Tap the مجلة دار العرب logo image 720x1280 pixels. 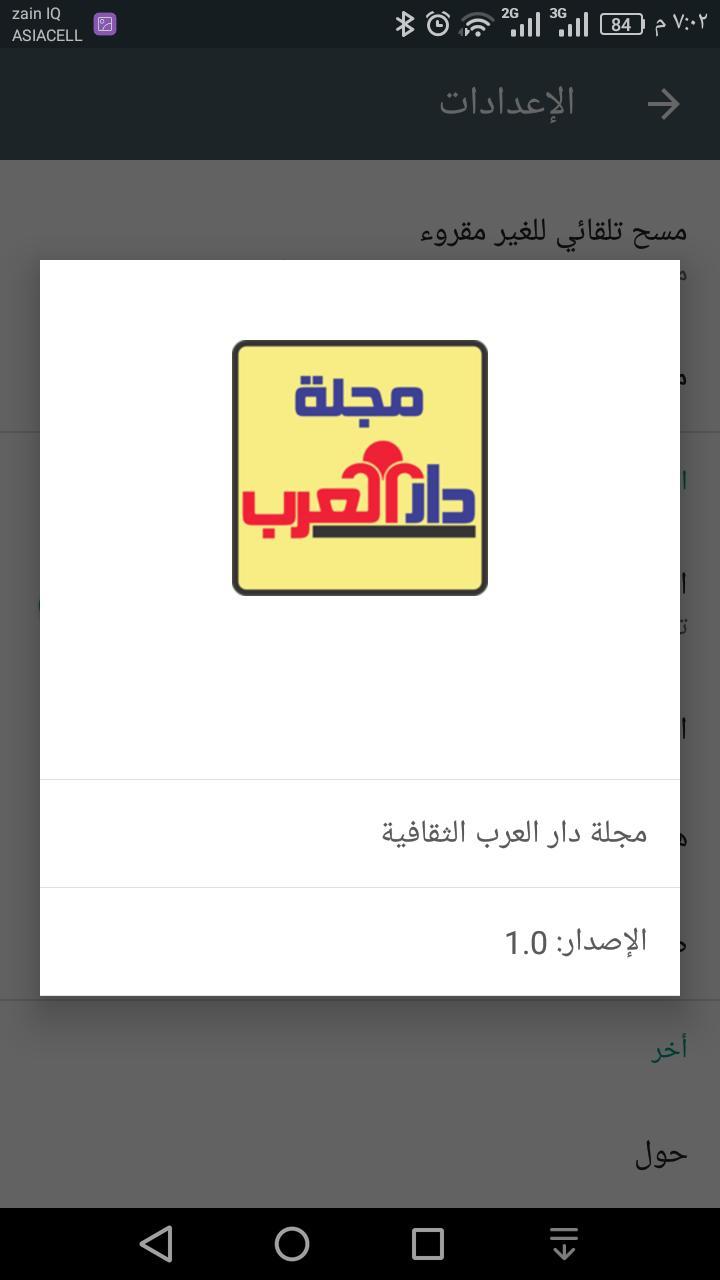click(359, 467)
